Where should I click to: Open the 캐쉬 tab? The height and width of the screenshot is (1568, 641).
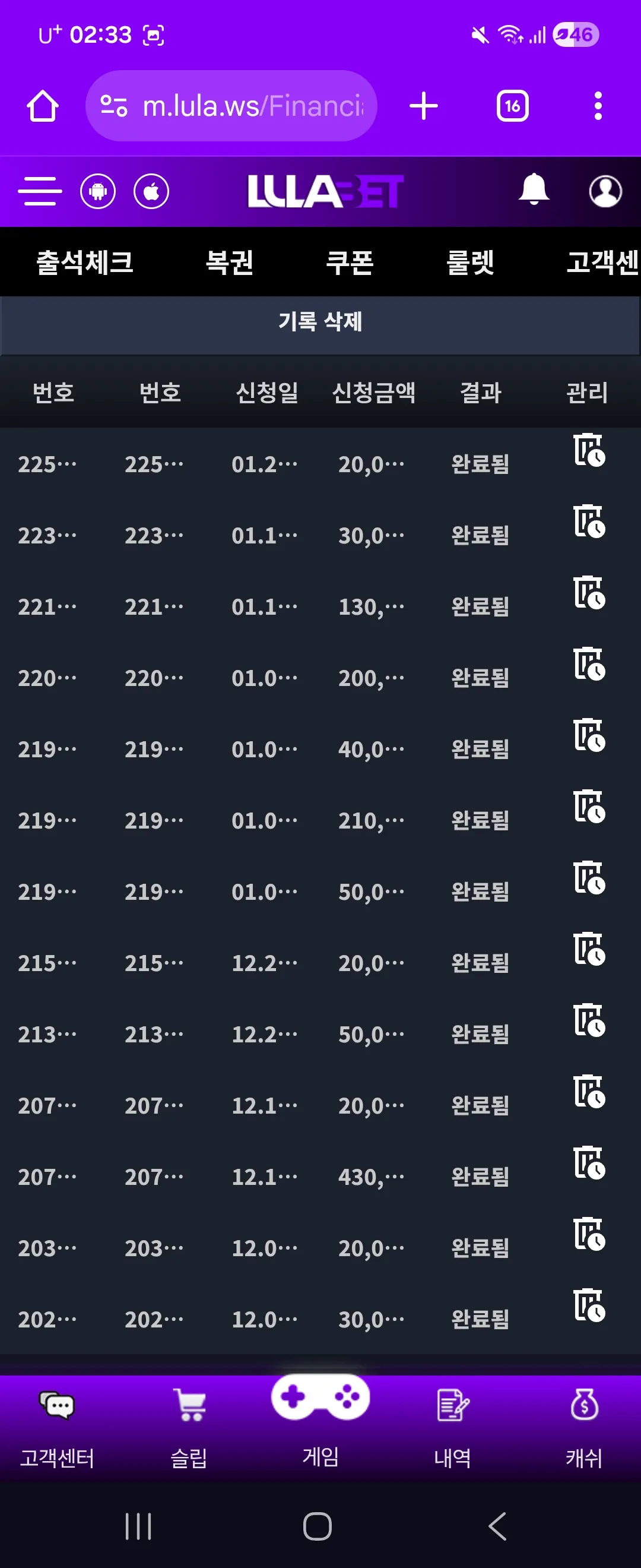tap(584, 1426)
